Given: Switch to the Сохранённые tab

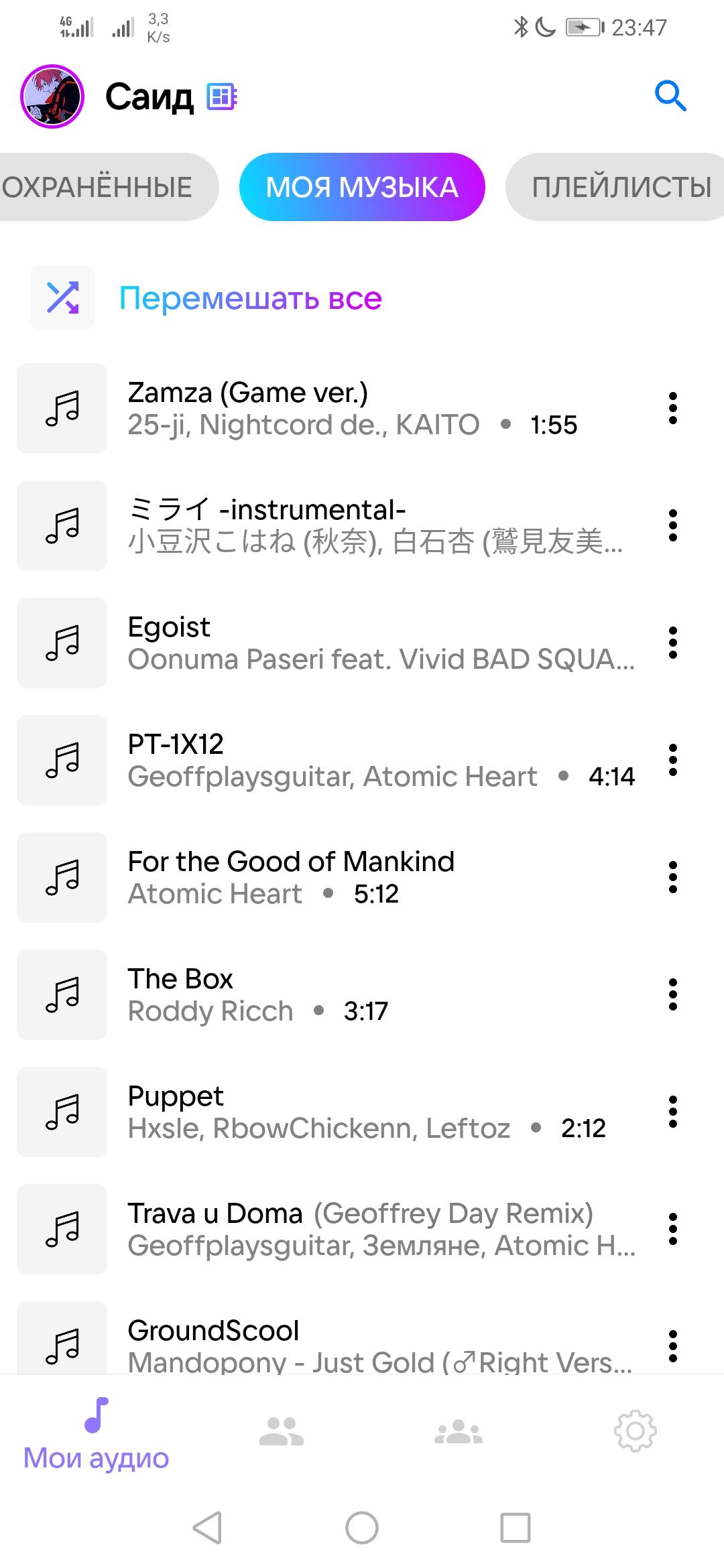Looking at the screenshot, I should click(x=101, y=187).
